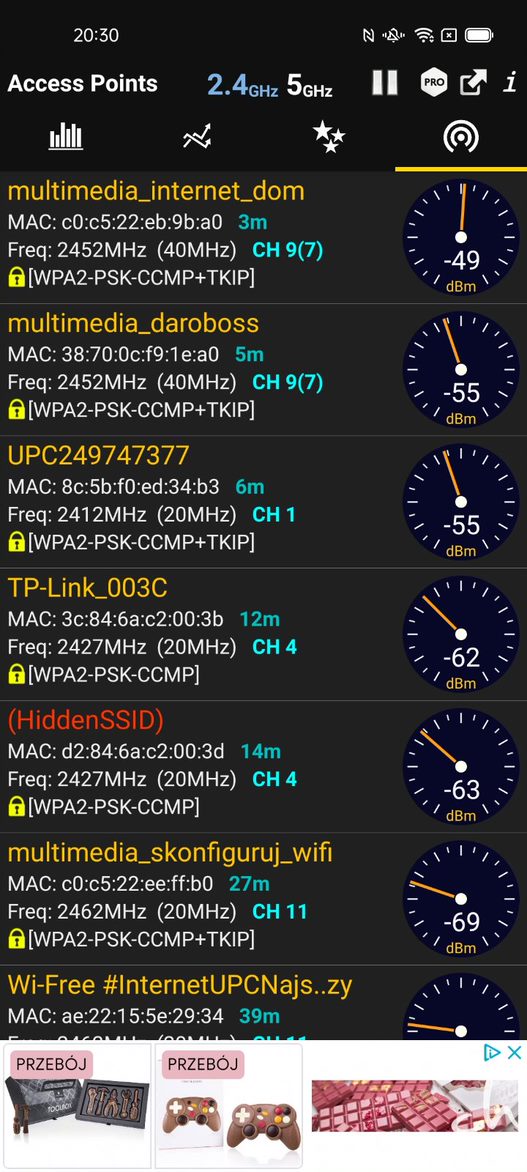The width and height of the screenshot is (527, 1172).
Task: Switch to the channel bar graph tab
Action: [x=66, y=137]
